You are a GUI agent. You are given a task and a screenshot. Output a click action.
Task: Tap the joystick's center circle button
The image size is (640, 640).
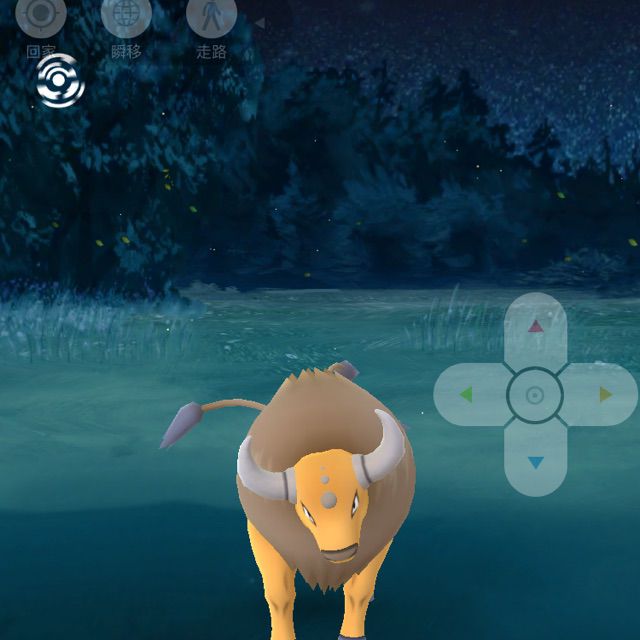click(x=535, y=395)
